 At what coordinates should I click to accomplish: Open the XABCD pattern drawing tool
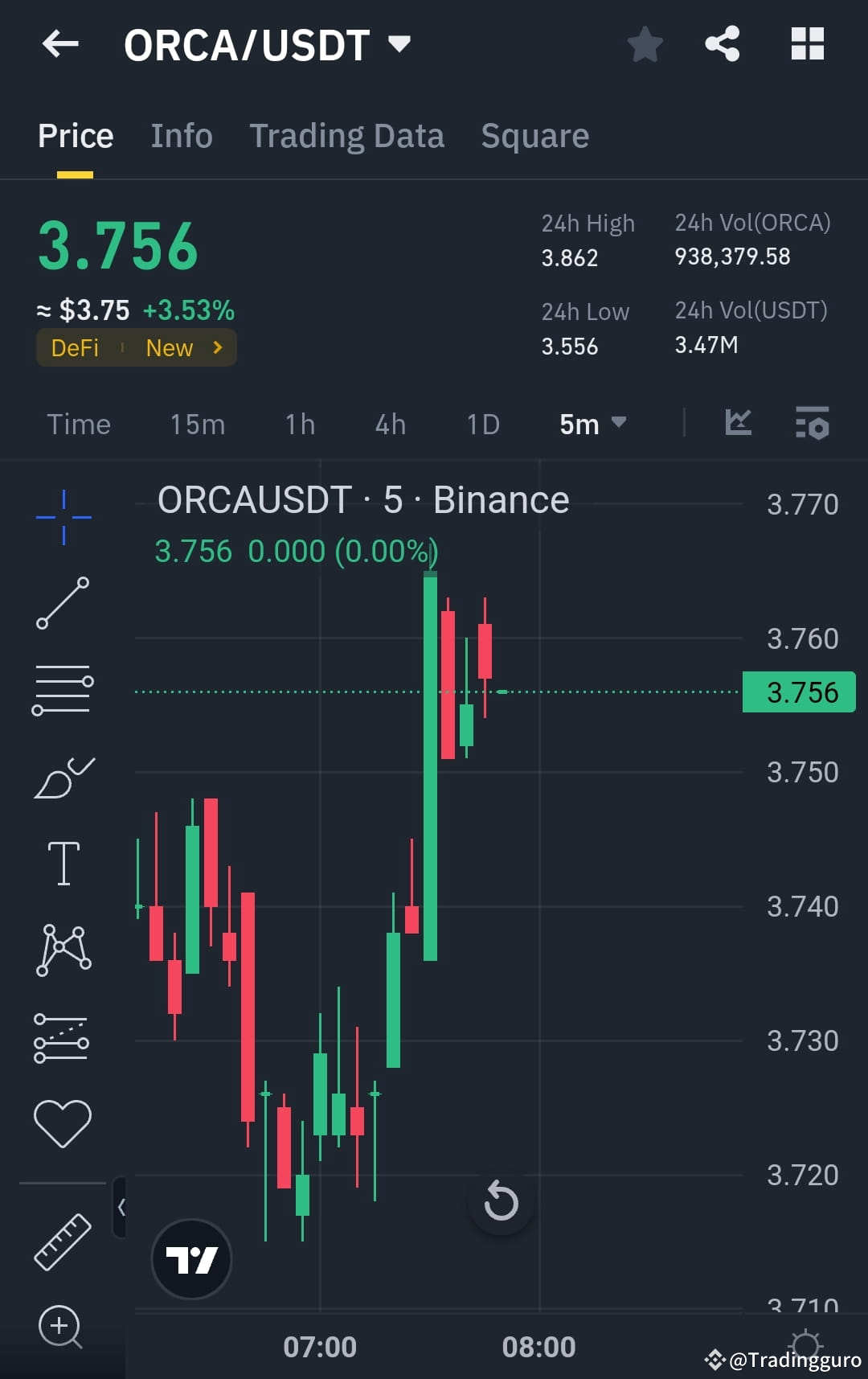63,949
